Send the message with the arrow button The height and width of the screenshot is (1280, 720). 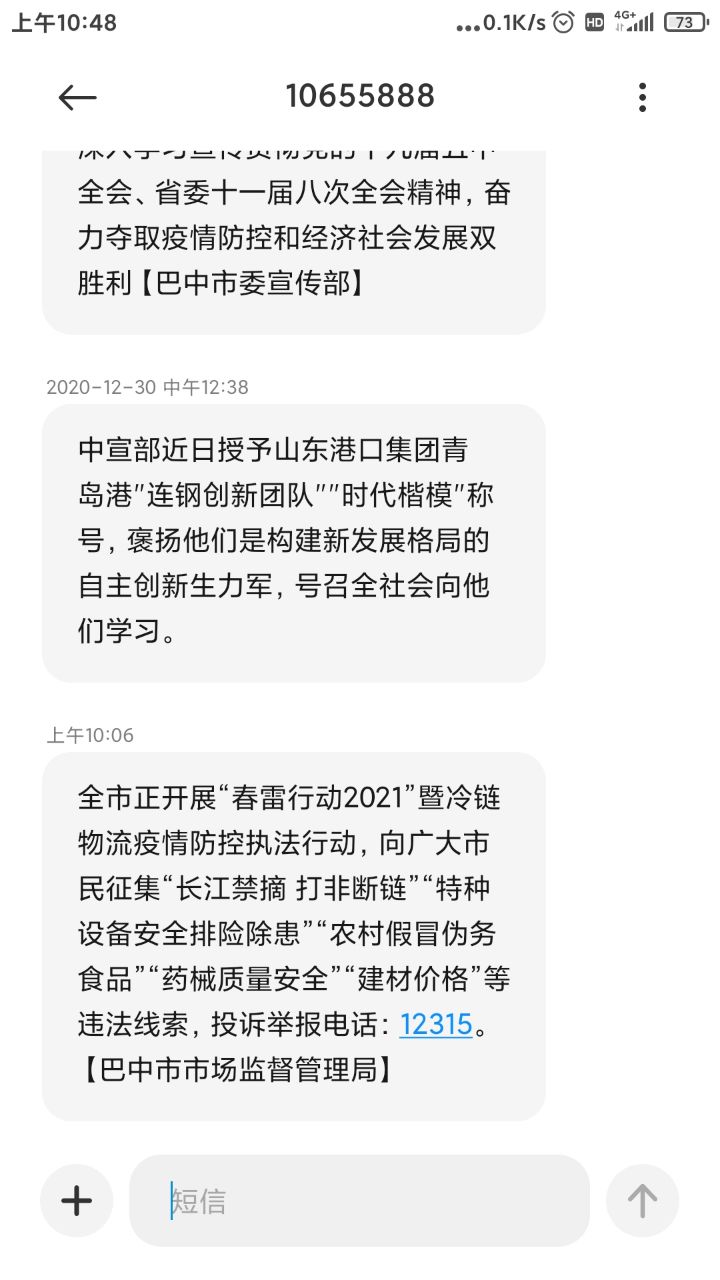642,1200
